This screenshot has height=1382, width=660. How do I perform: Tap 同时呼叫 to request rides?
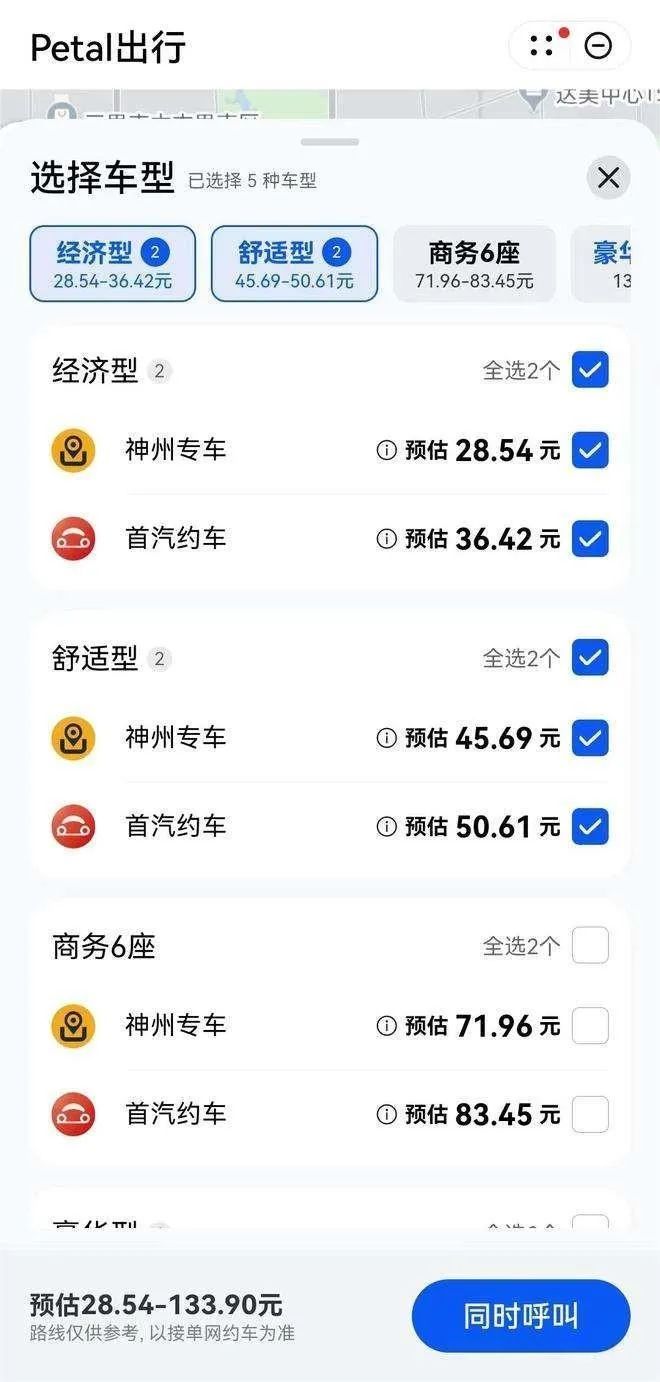(521, 1316)
